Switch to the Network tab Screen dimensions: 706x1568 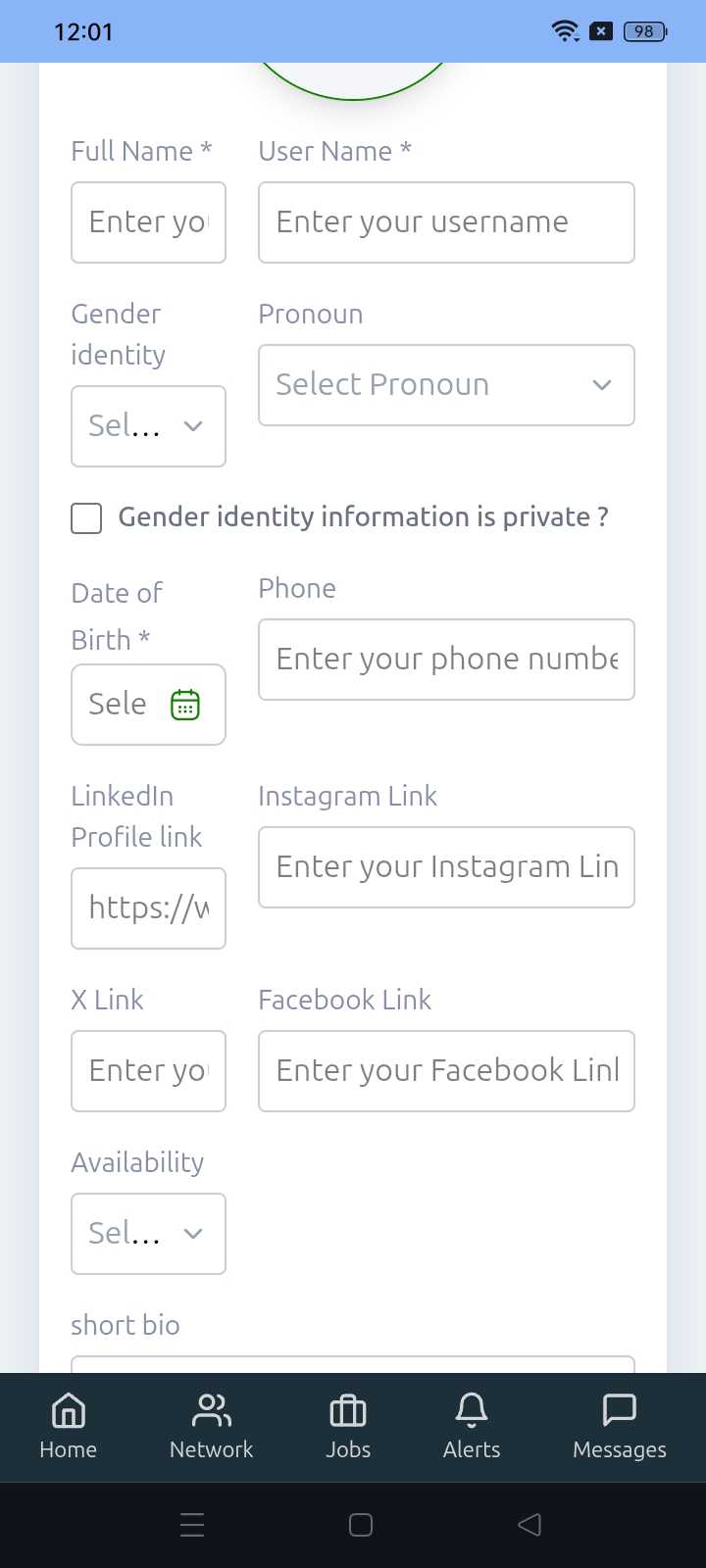point(211,1427)
